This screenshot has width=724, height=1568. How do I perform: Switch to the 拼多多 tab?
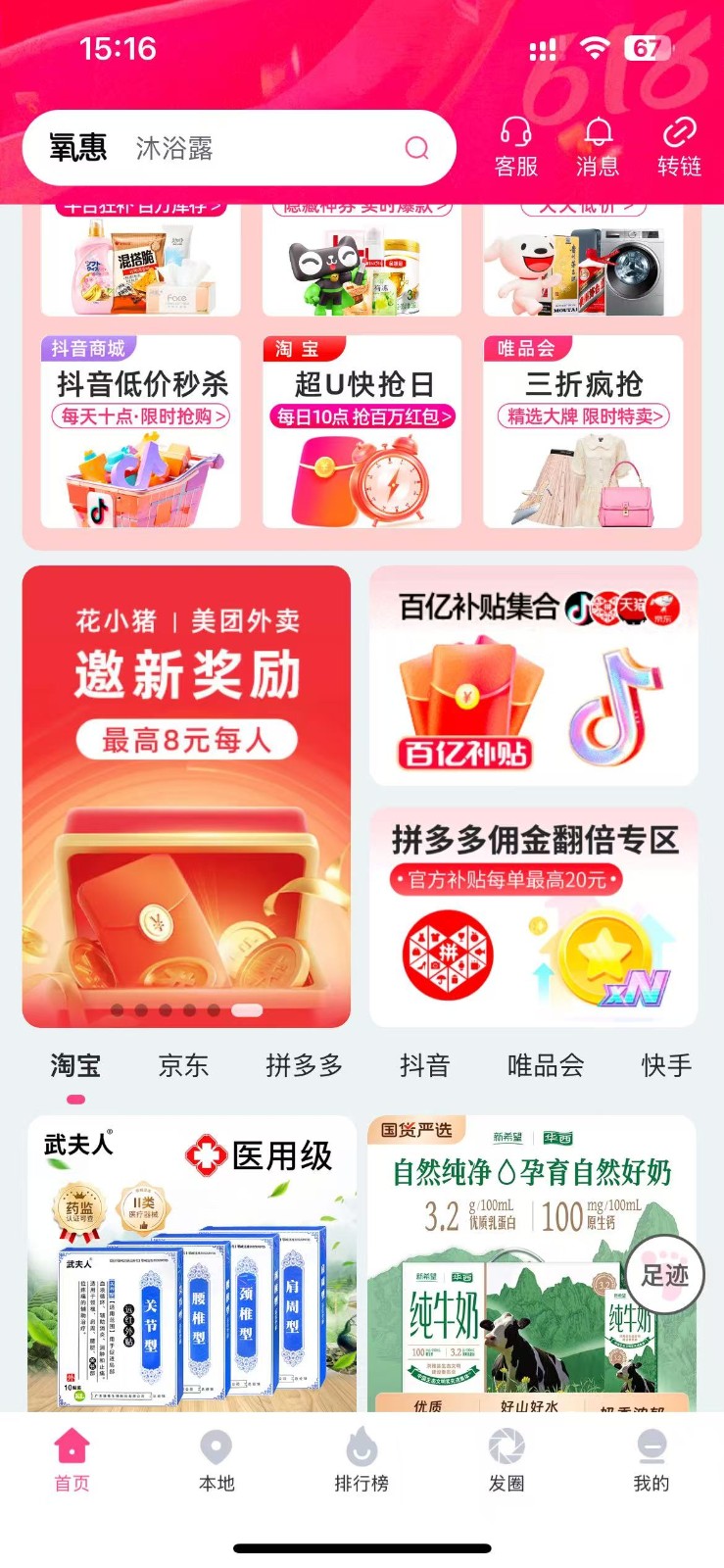304,1065
